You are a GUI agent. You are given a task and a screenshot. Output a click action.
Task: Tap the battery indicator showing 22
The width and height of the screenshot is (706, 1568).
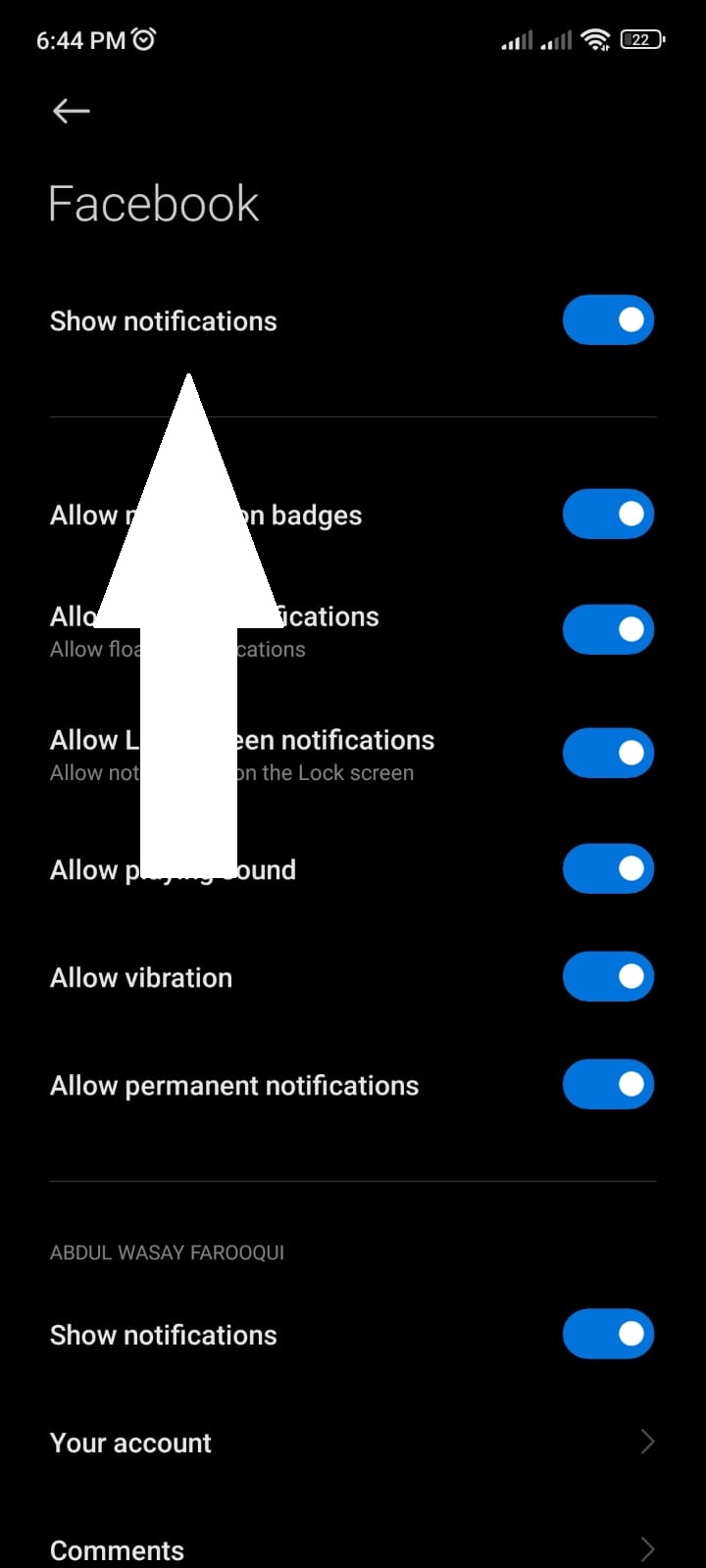tap(642, 39)
